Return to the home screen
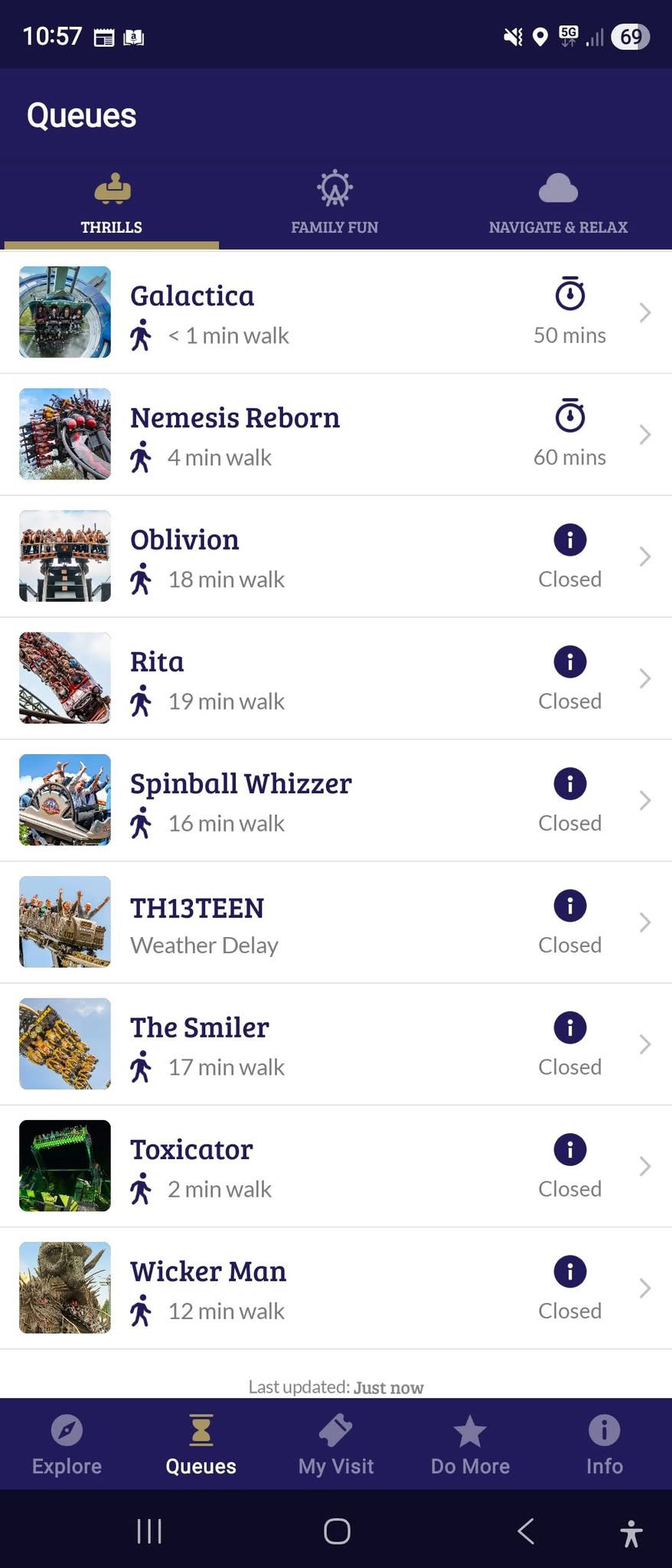This screenshot has height=1568, width=672. pyautogui.click(x=337, y=1531)
